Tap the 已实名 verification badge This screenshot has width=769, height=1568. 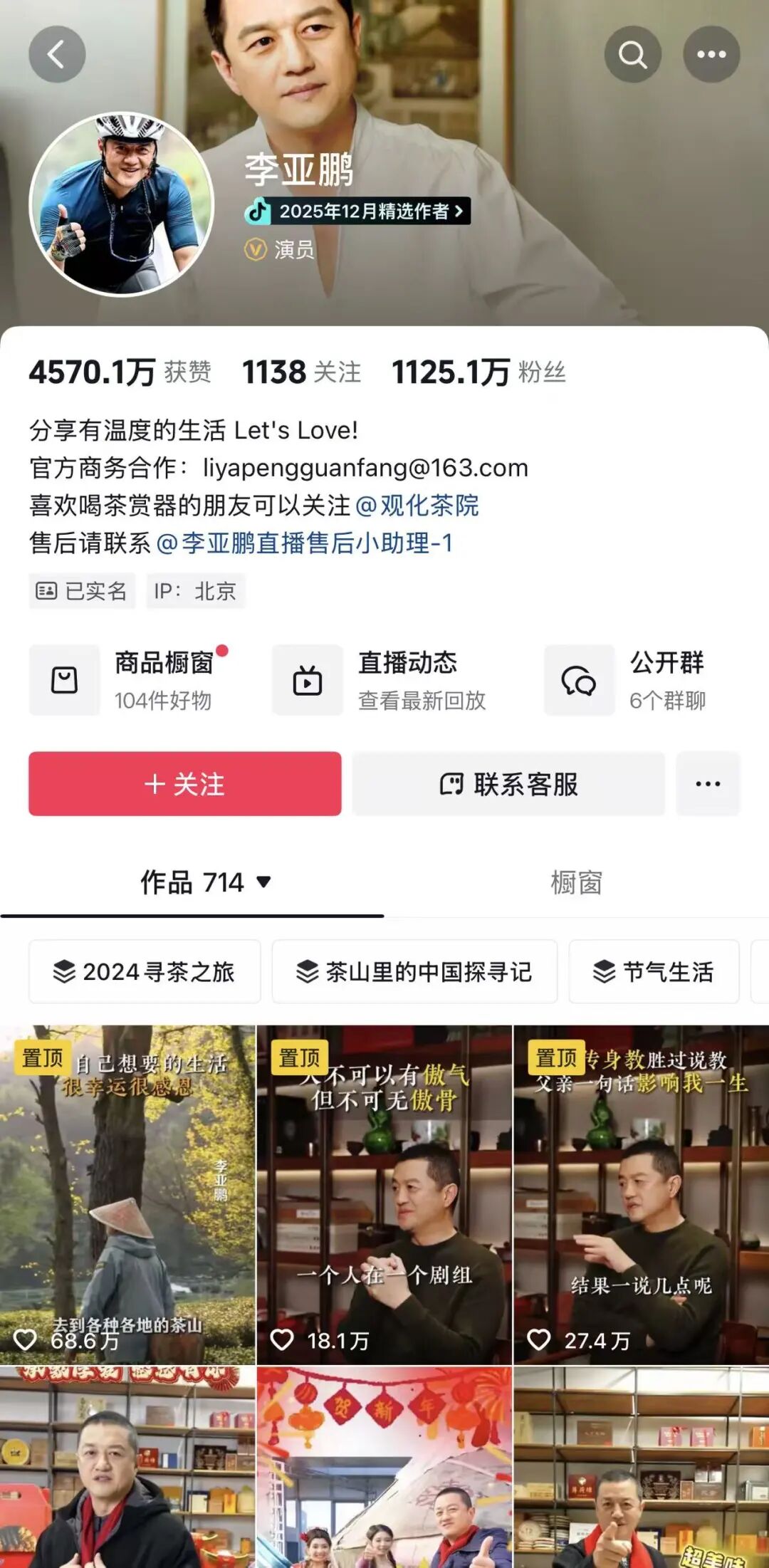(x=80, y=591)
